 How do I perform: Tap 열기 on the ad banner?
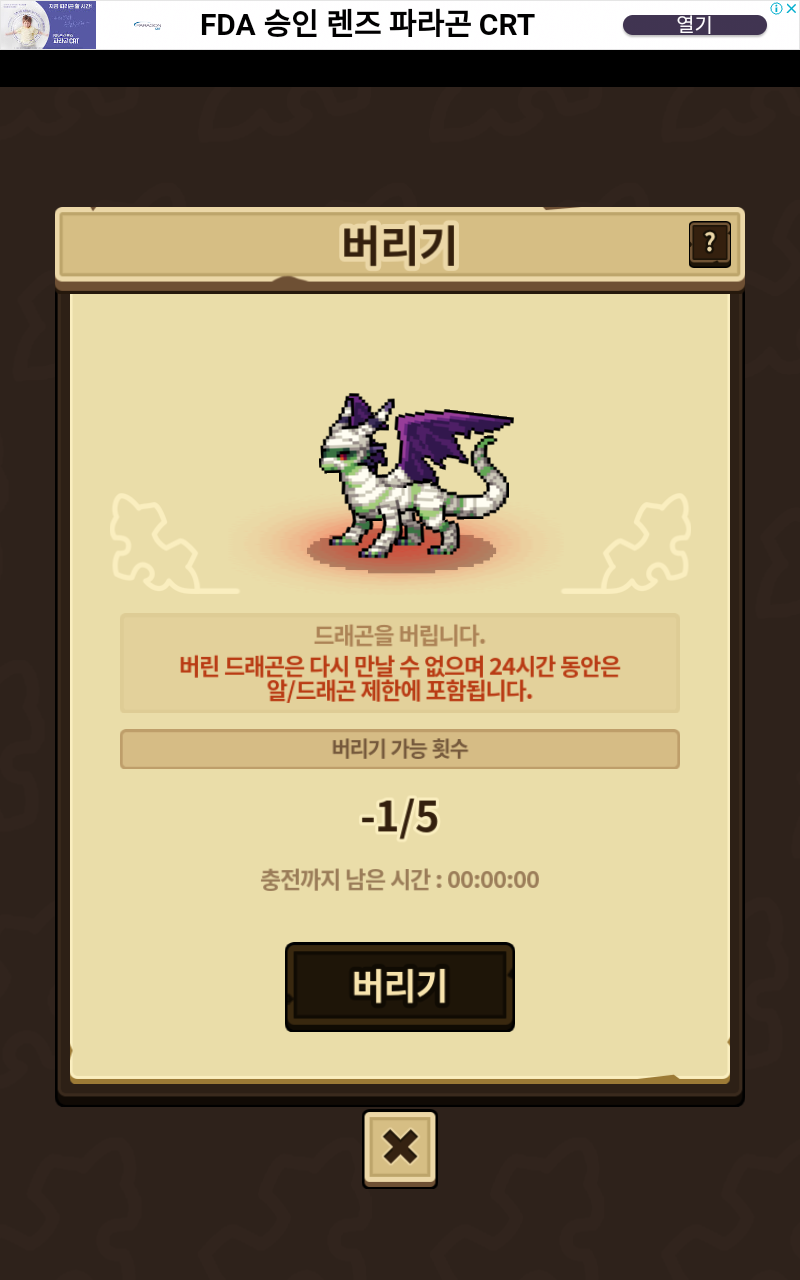point(694,25)
